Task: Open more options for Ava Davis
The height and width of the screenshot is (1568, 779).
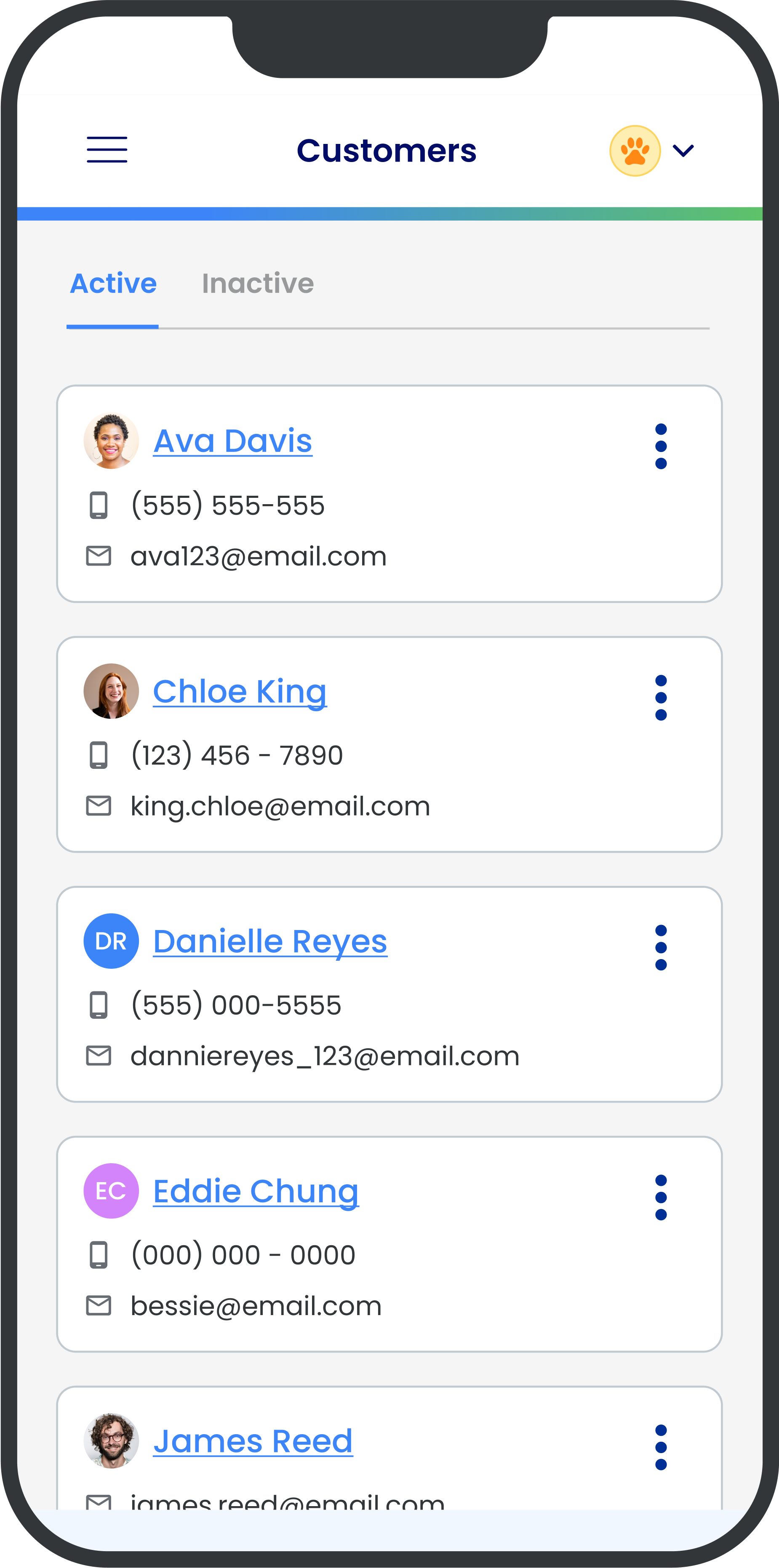Action: (x=661, y=447)
